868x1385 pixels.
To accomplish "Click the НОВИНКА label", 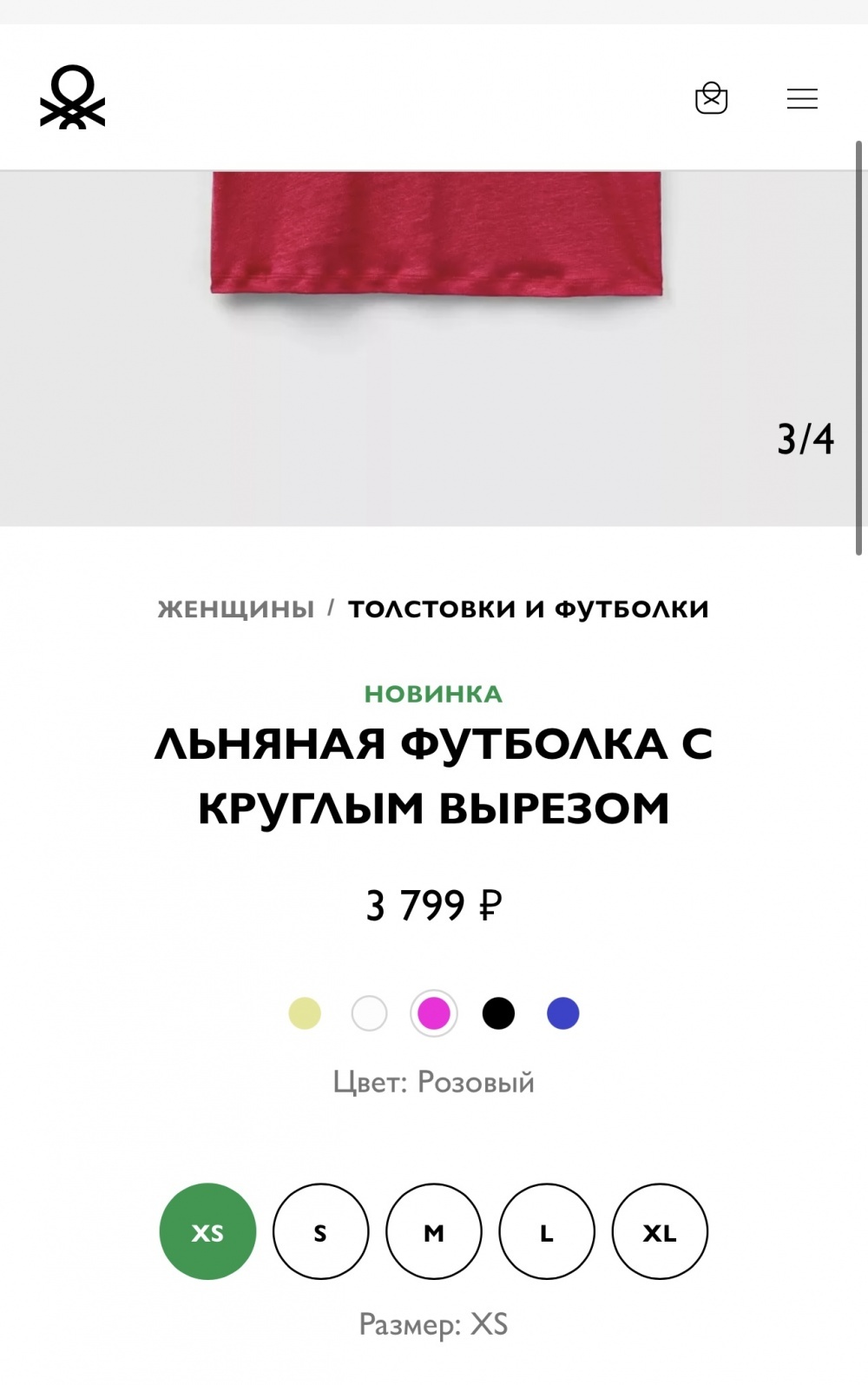I will tap(433, 694).
